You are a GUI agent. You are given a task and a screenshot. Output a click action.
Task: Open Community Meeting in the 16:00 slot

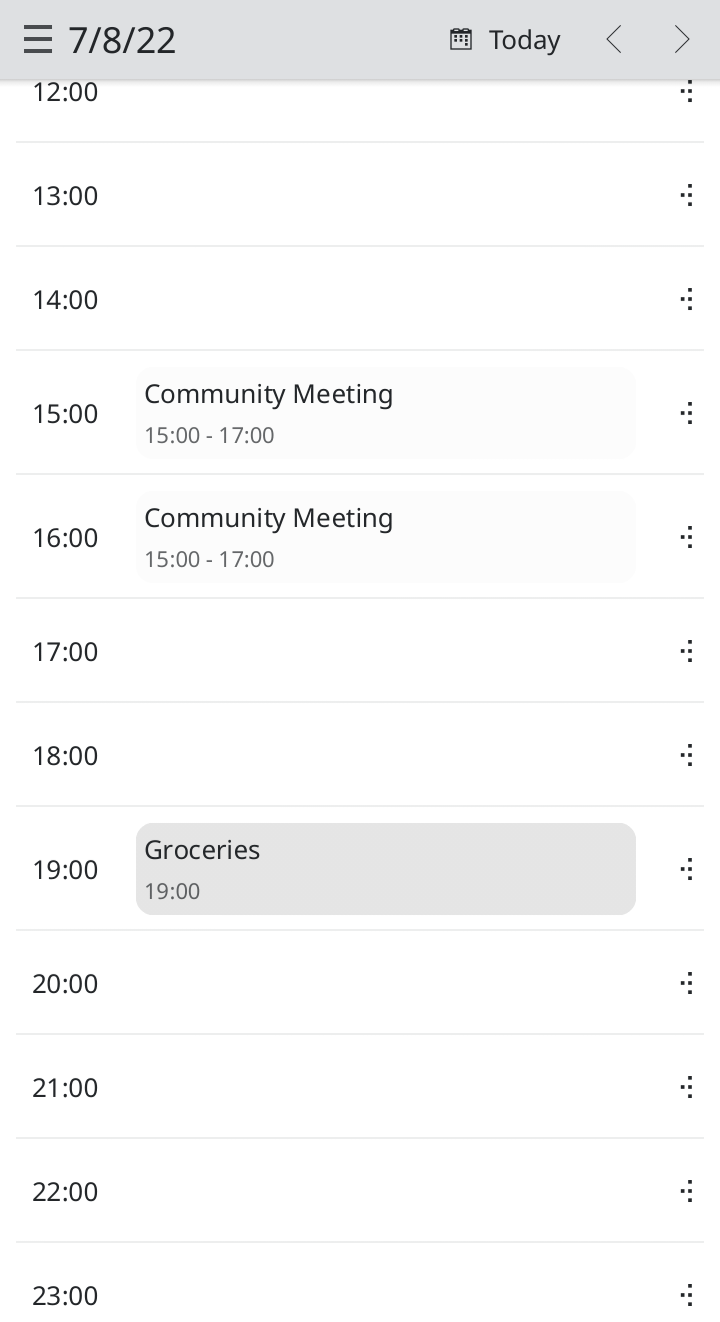coord(385,537)
